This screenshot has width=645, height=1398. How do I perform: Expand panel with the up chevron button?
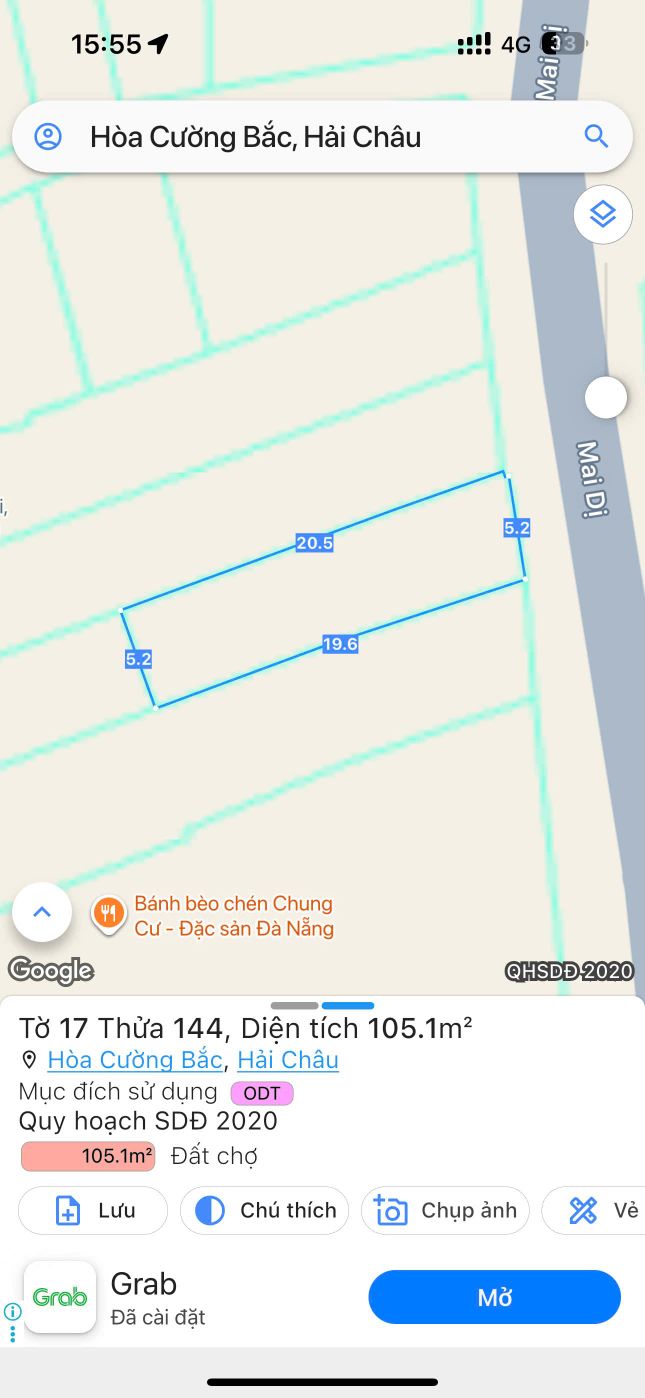[41, 912]
